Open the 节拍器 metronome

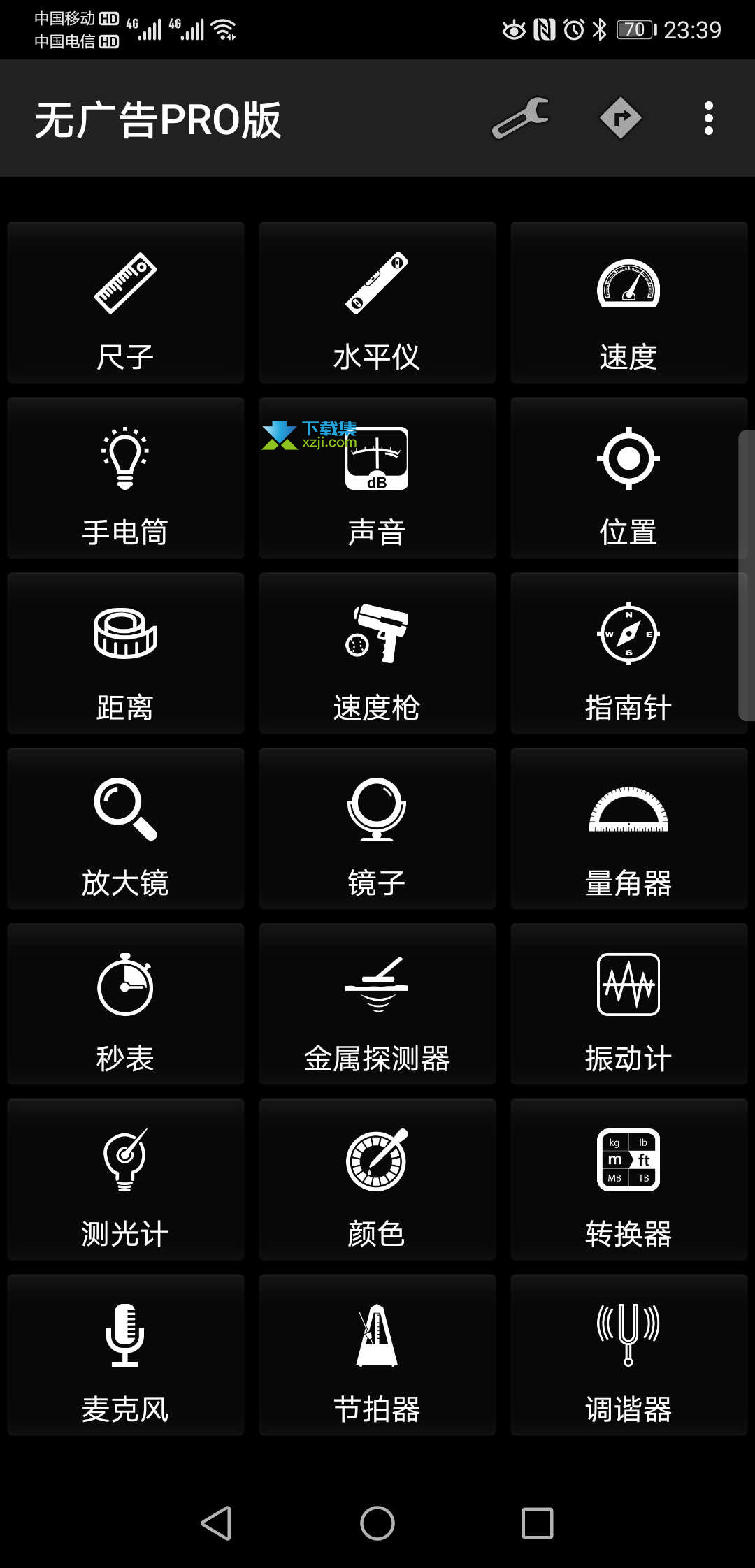tap(377, 1355)
